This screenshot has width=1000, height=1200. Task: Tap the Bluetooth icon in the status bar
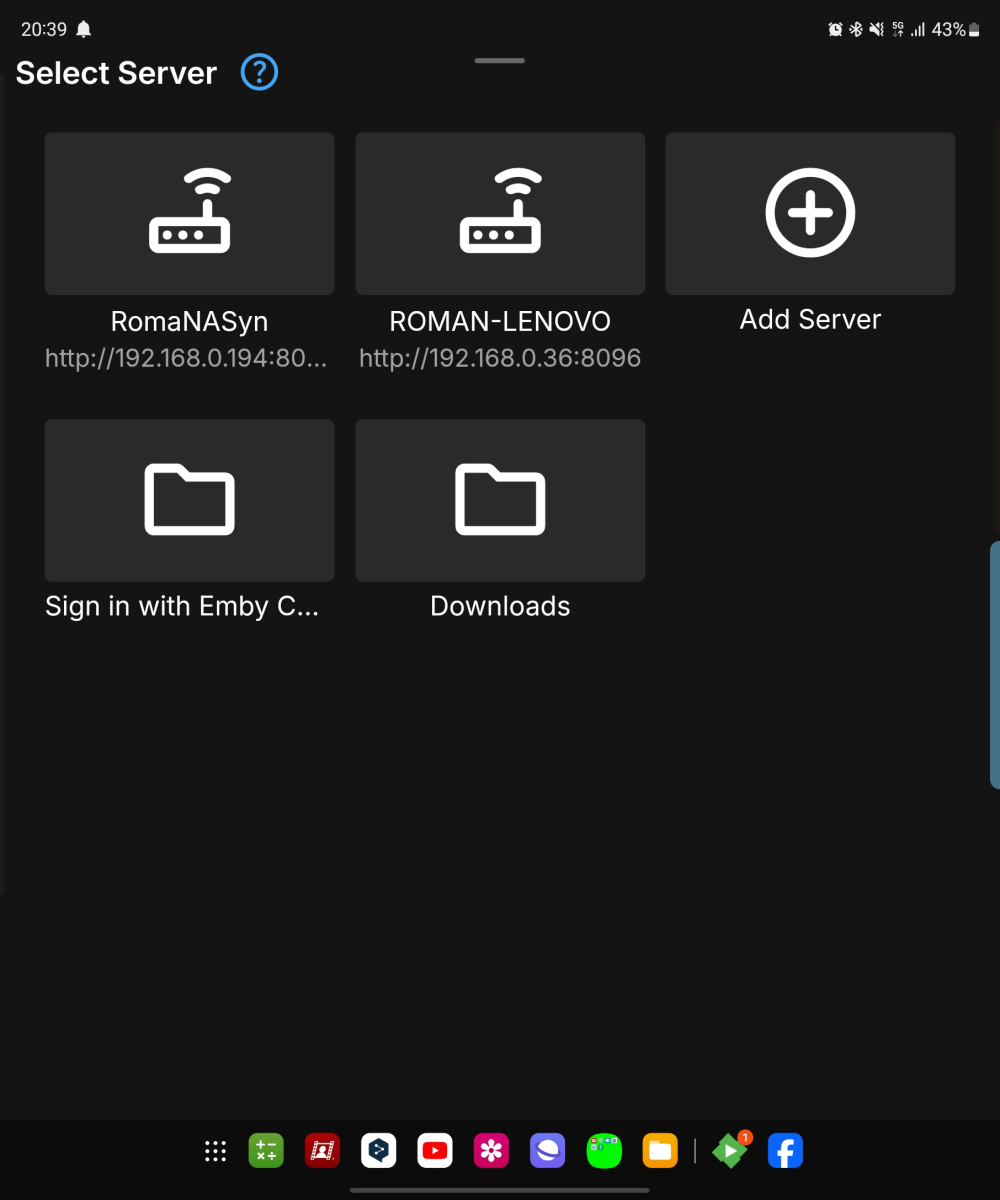(856, 29)
